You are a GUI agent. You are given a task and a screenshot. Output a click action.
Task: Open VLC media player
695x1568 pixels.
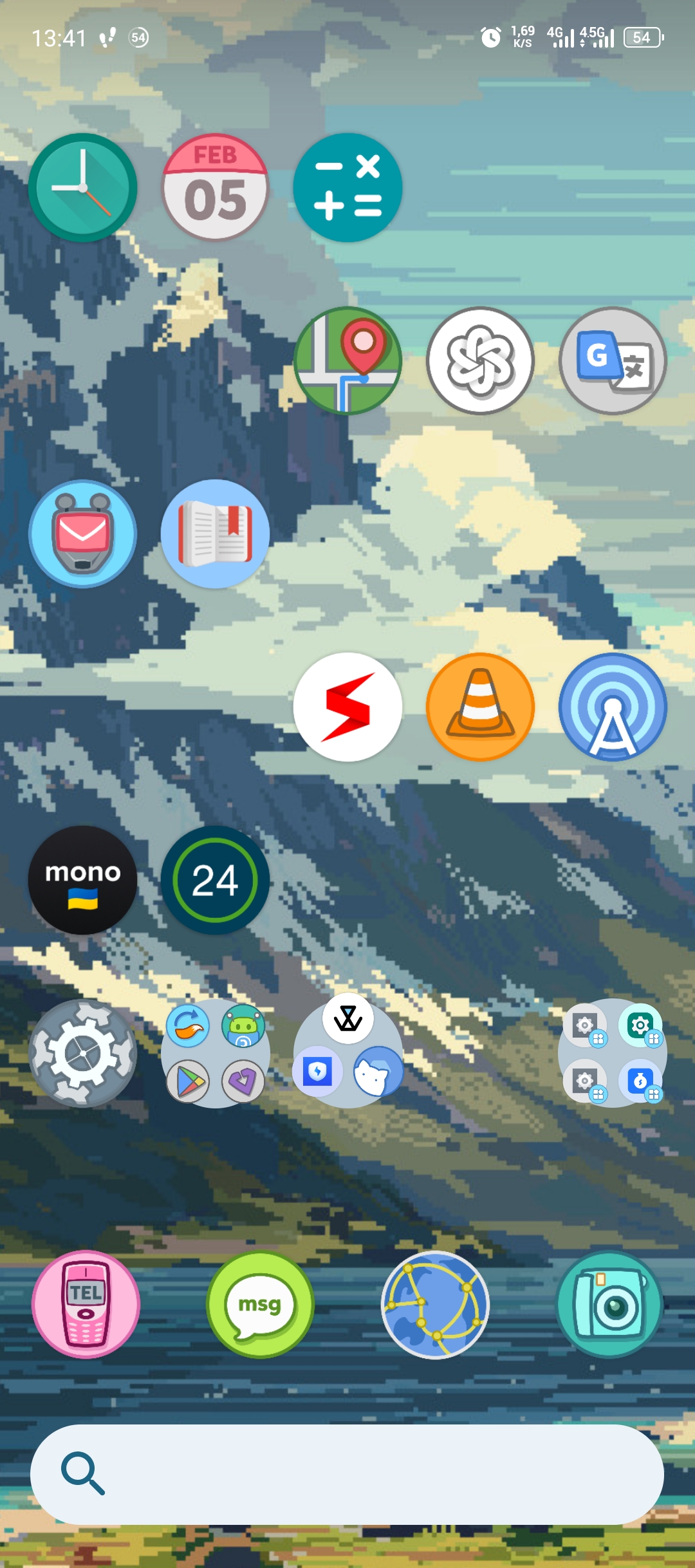[x=480, y=707]
